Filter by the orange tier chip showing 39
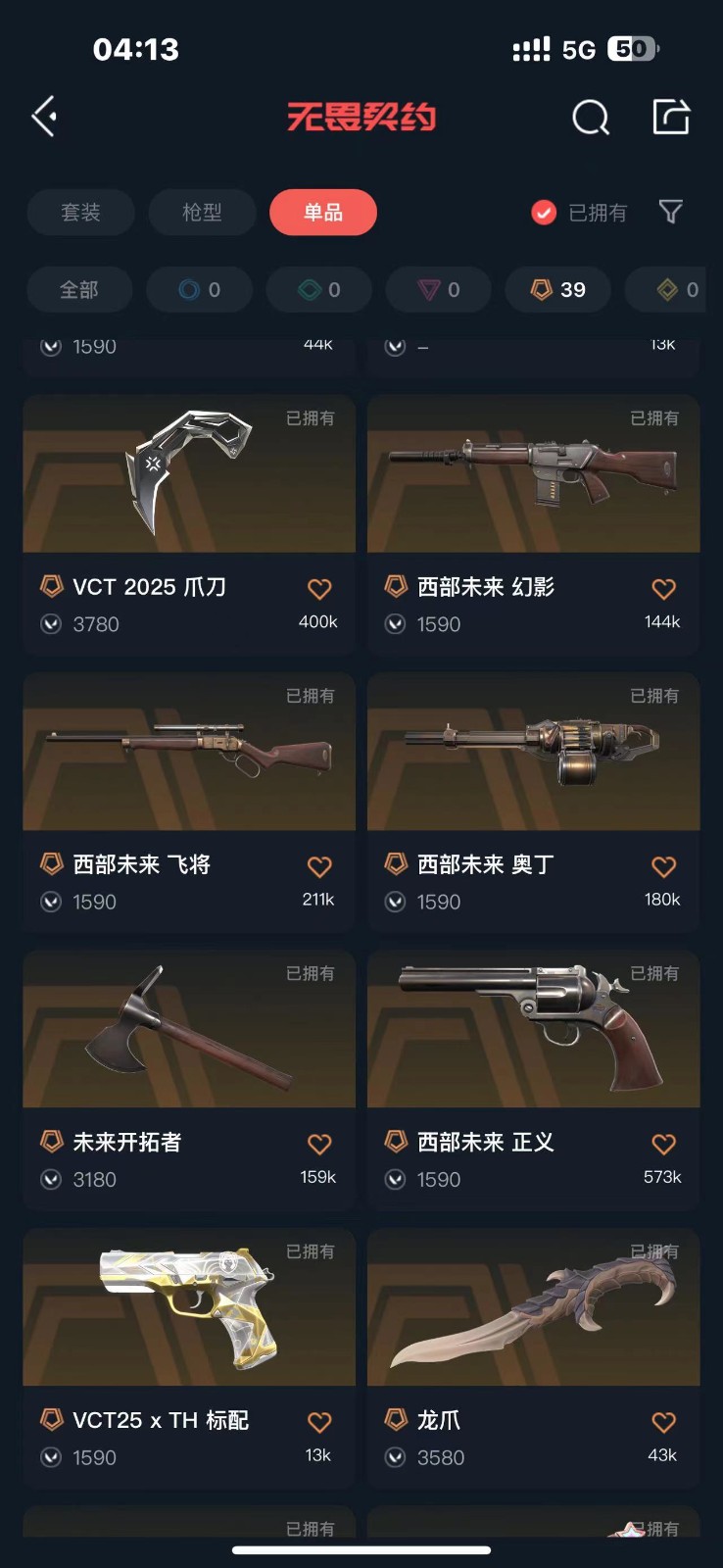Image resolution: width=723 pixels, height=1568 pixels. tap(557, 290)
